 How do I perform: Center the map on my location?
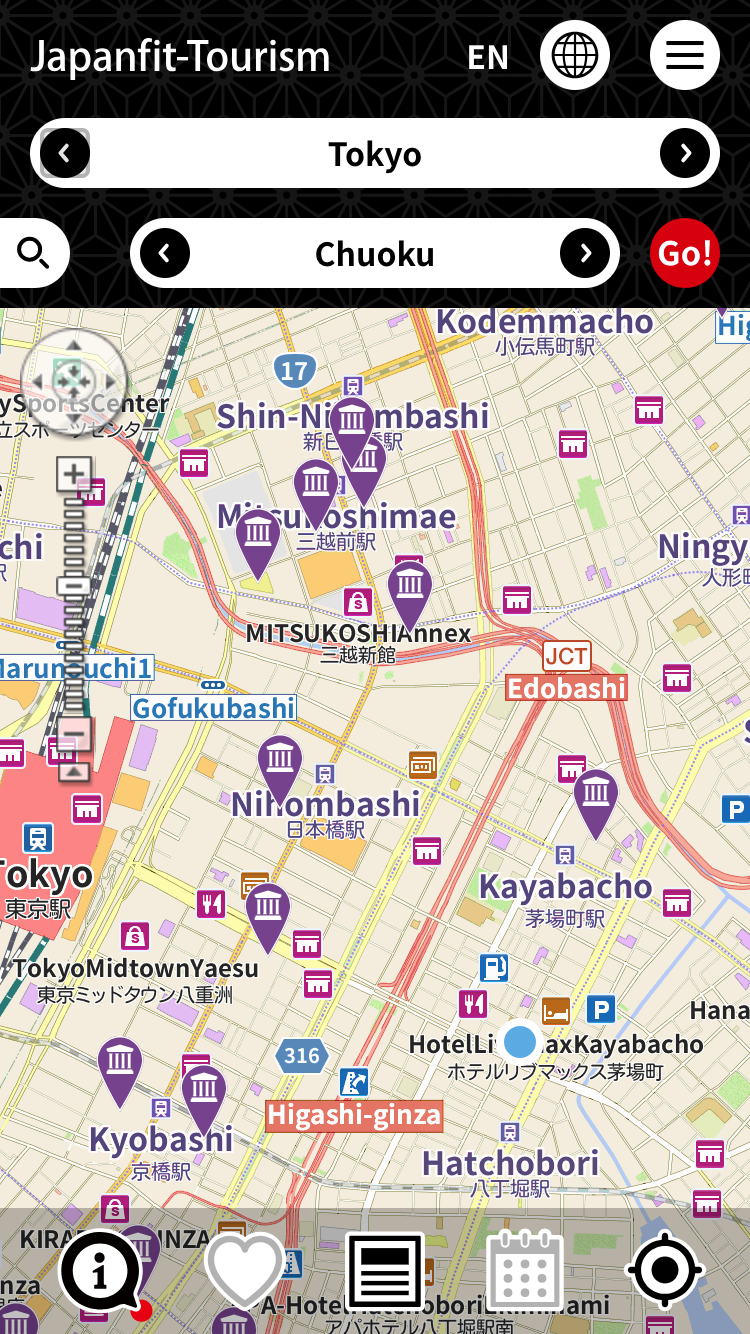point(665,1270)
